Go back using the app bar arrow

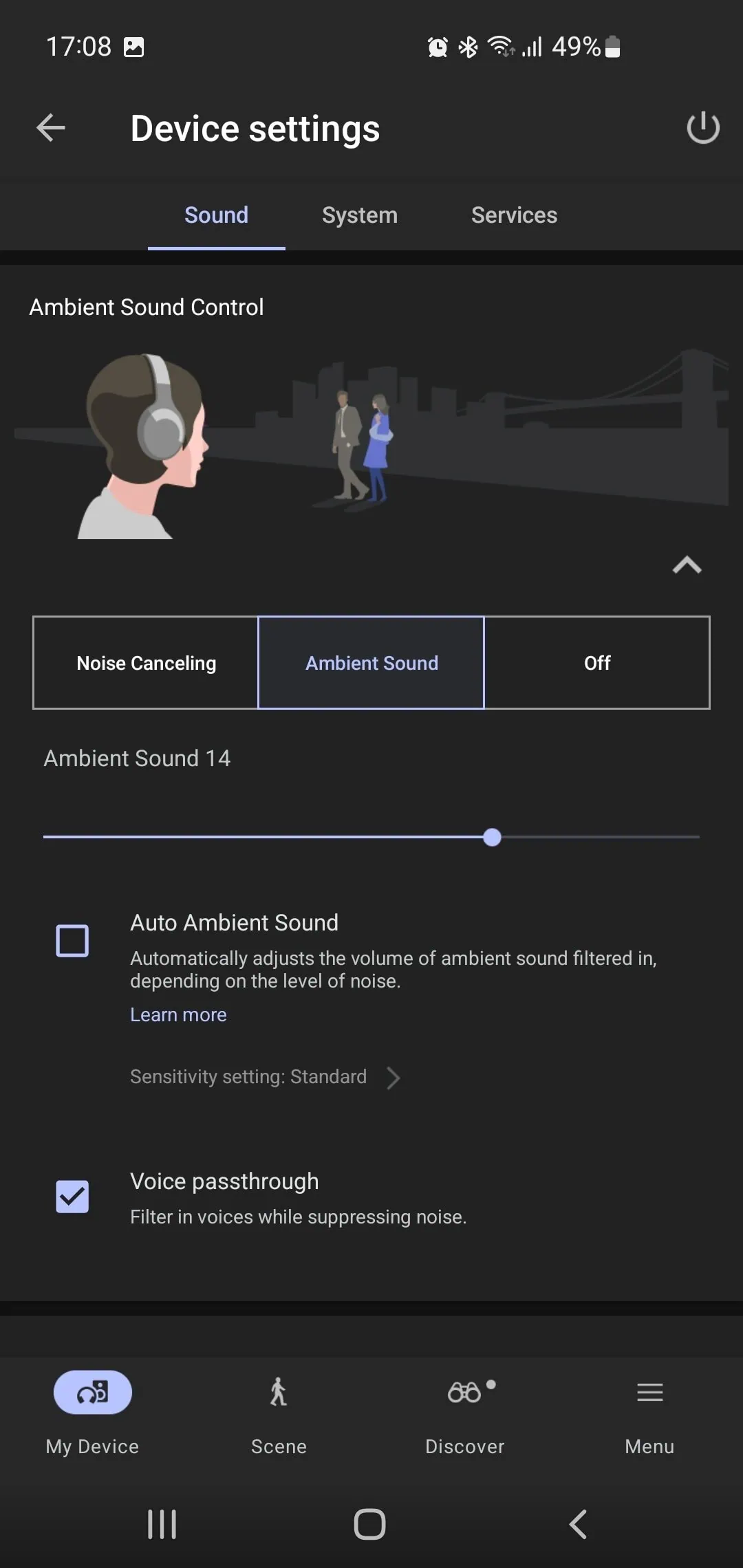(51, 128)
